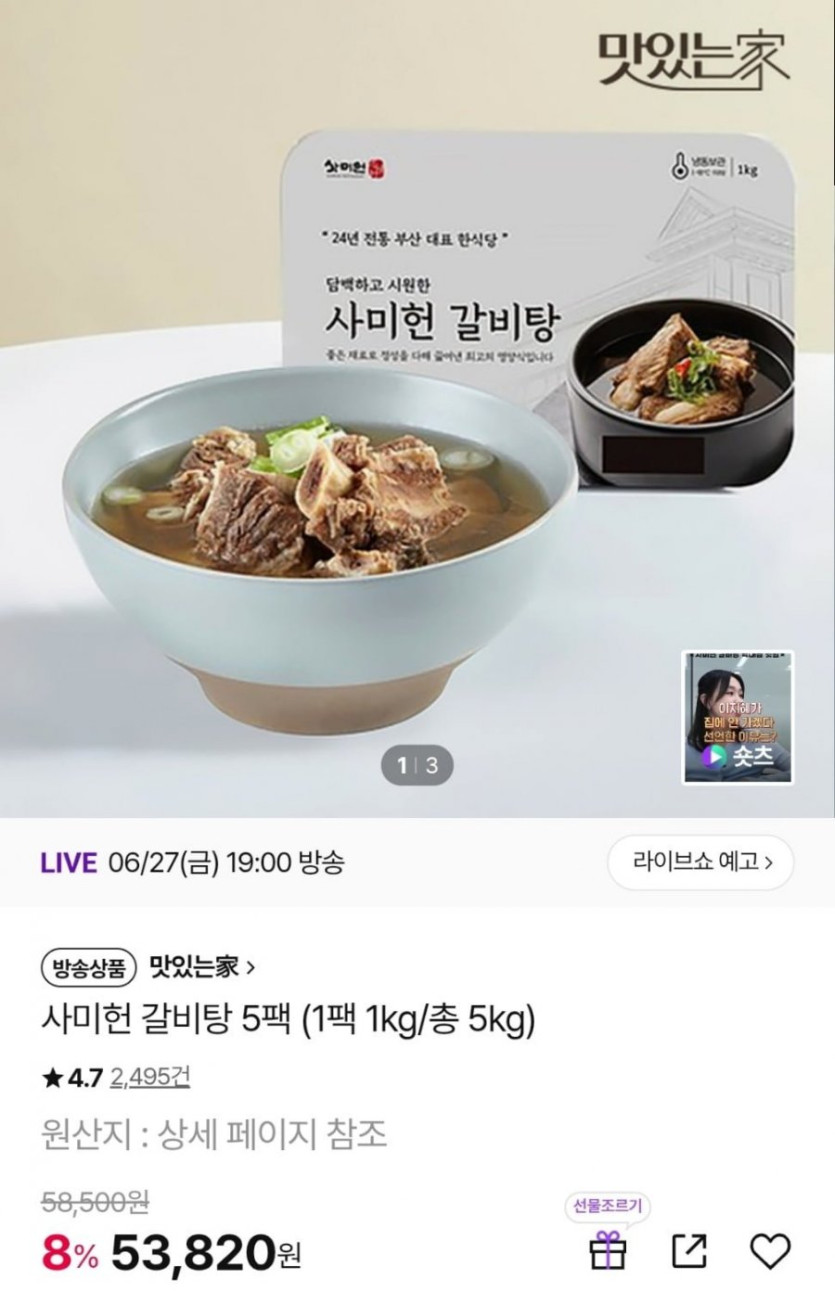This screenshot has width=835, height=1291.
Task: Open the 맛있는家 brand page
Action: (x=201, y=966)
